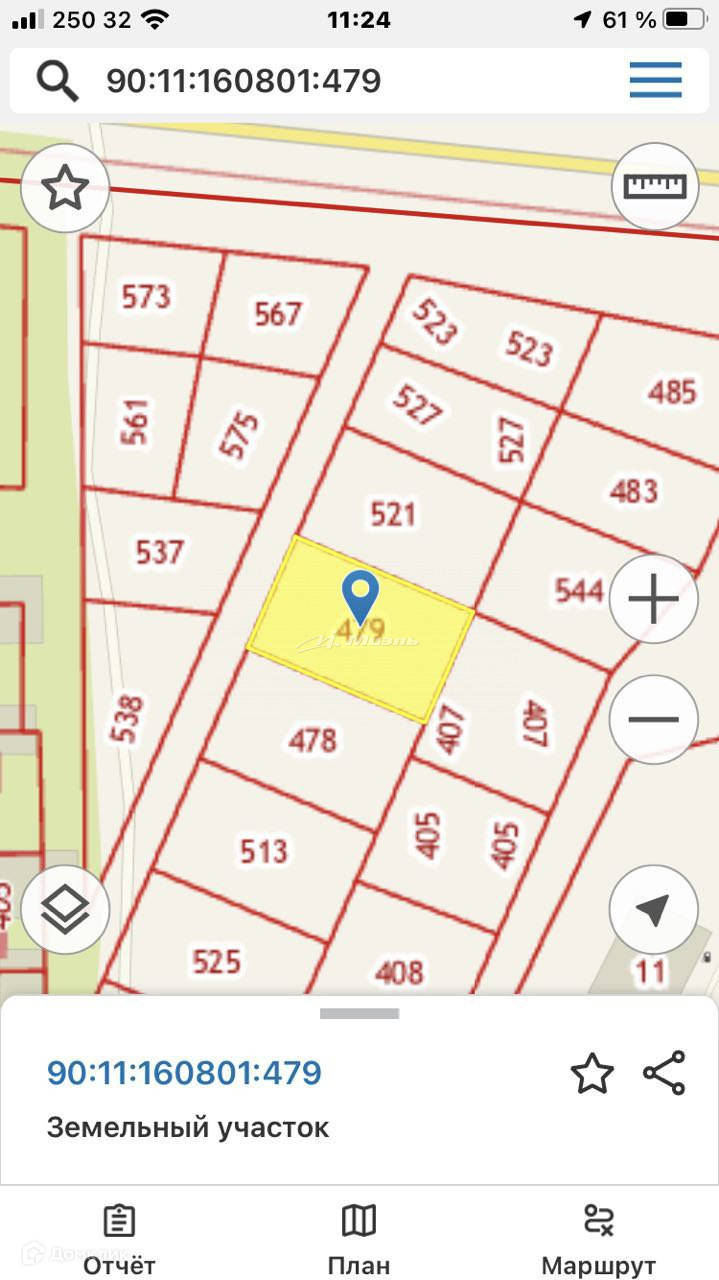The height and width of the screenshot is (1280, 719).
Task: Open the Отчёт tab
Action: tap(119, 1240)
